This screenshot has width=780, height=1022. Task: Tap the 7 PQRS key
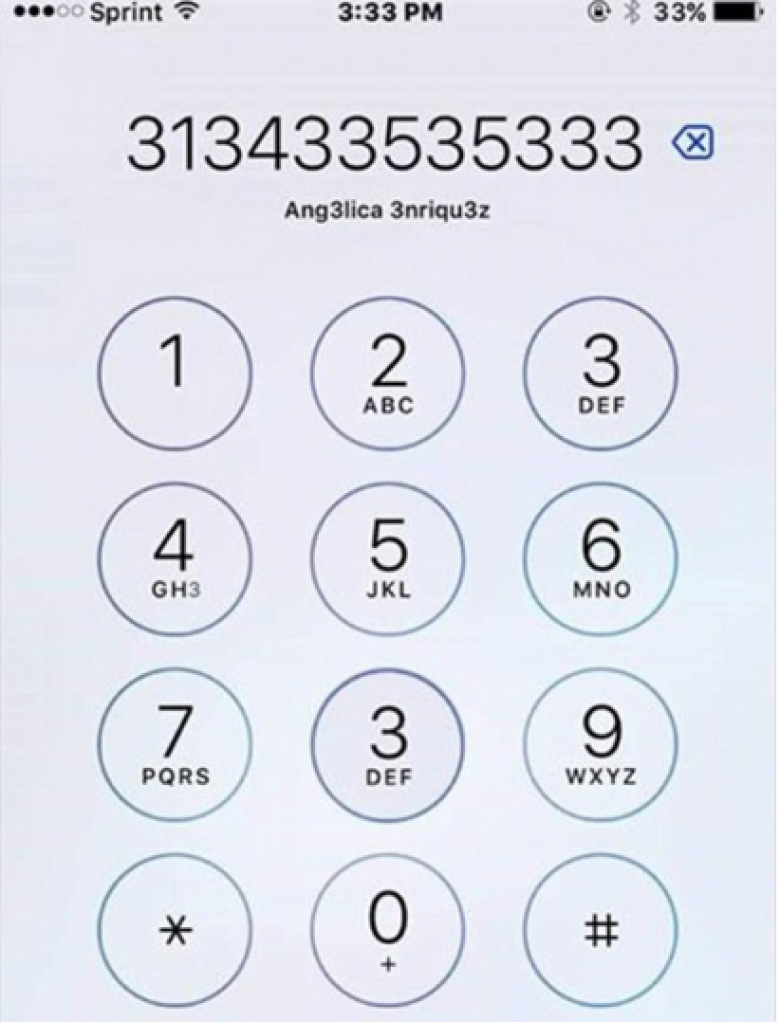(x=175, y=745)
